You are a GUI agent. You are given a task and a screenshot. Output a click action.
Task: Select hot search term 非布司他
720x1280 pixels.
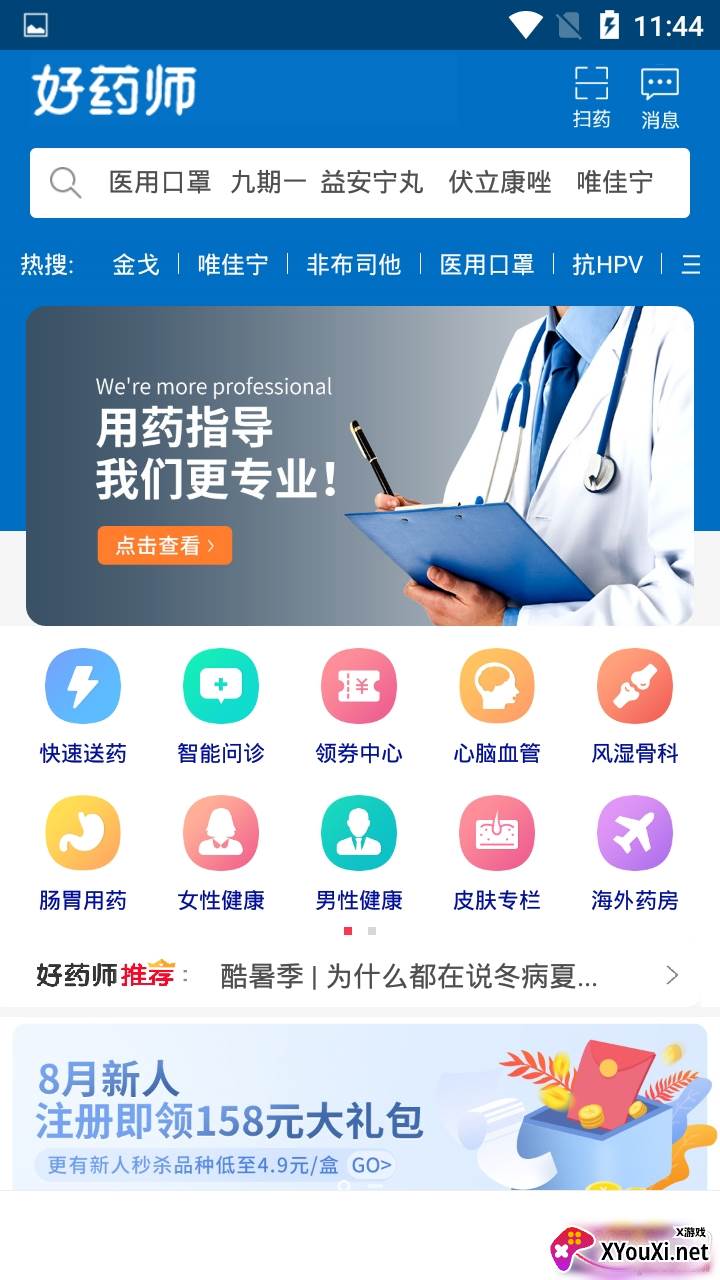(x=353, y=264)
